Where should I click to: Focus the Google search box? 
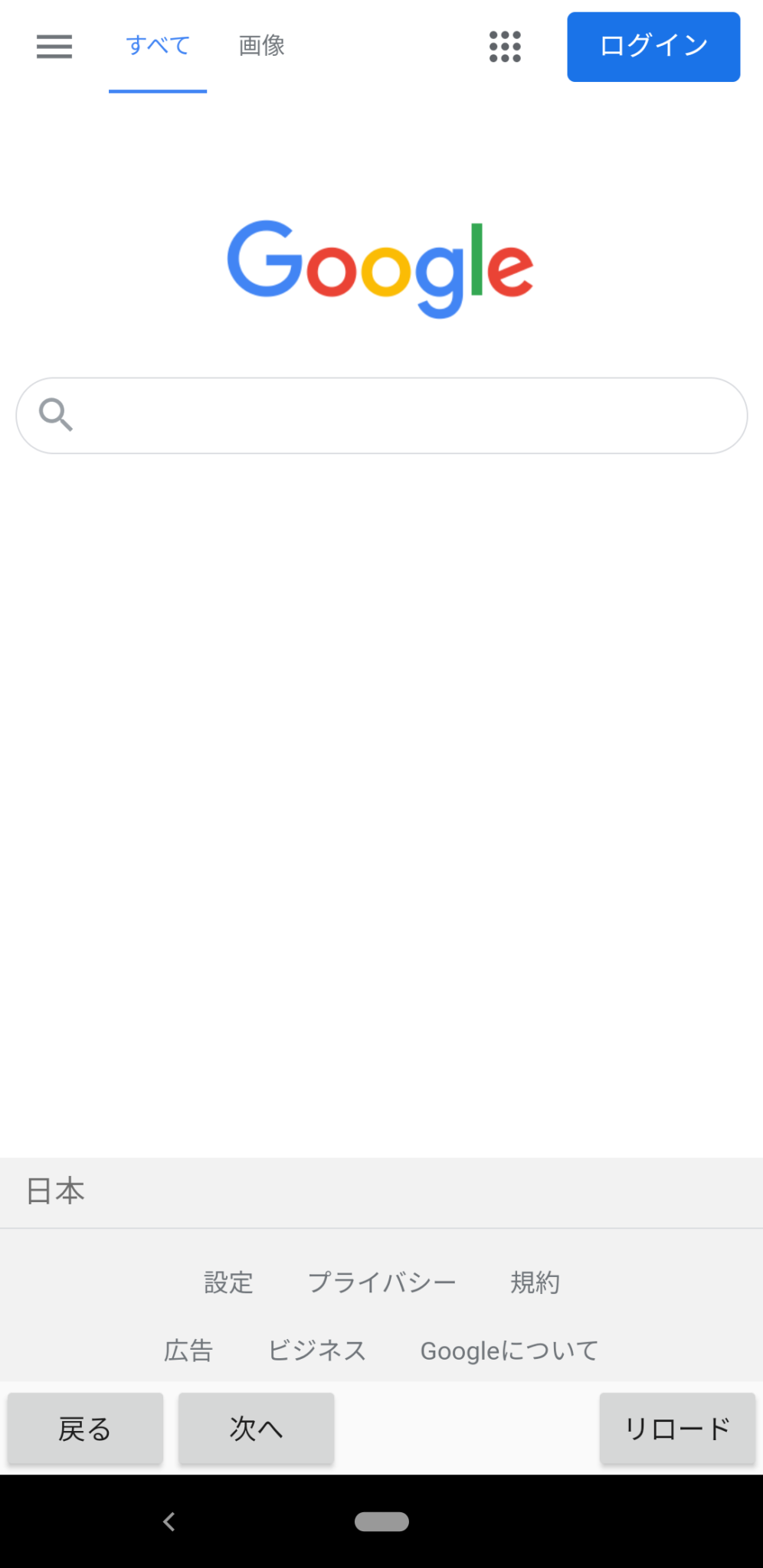[381, 416]
